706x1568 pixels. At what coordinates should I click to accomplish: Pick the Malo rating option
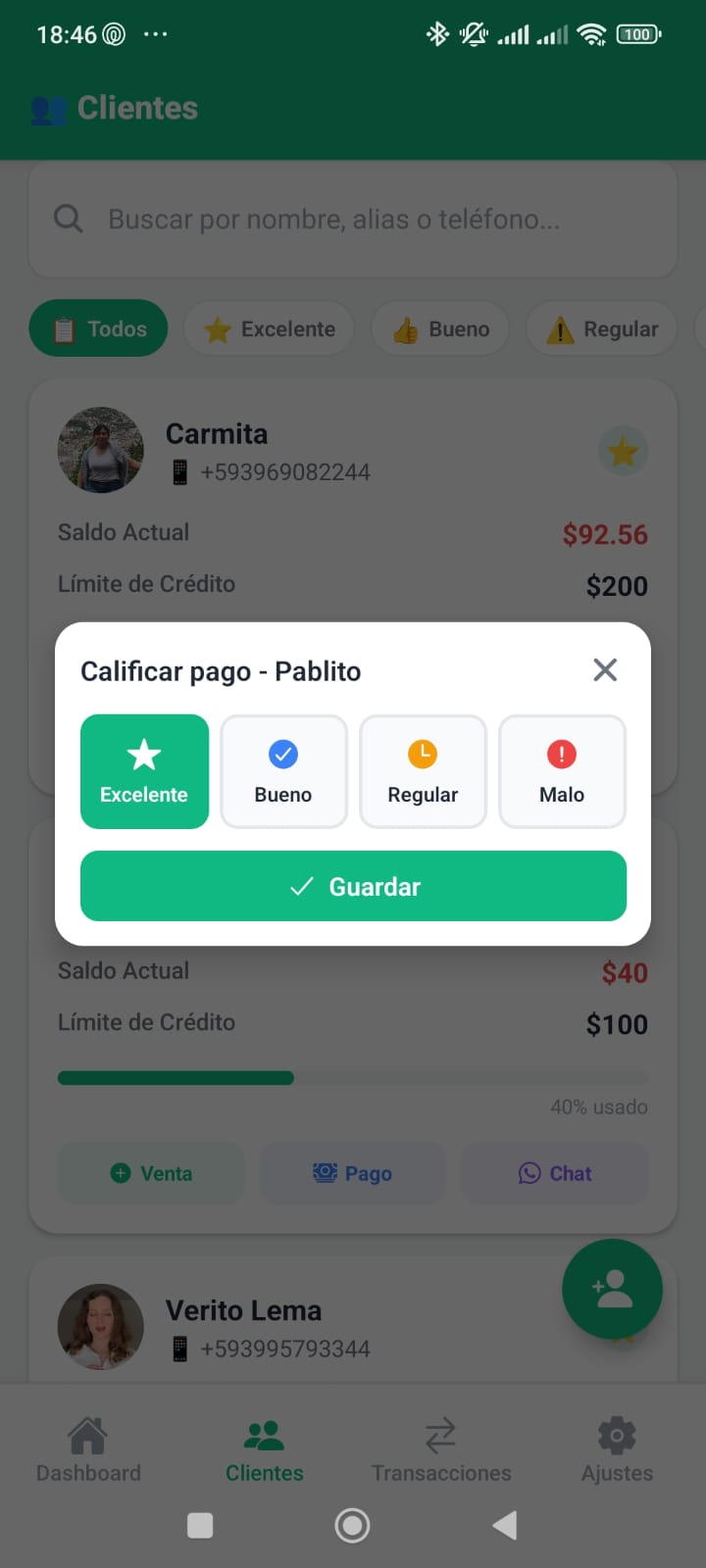tap(562, 771)
